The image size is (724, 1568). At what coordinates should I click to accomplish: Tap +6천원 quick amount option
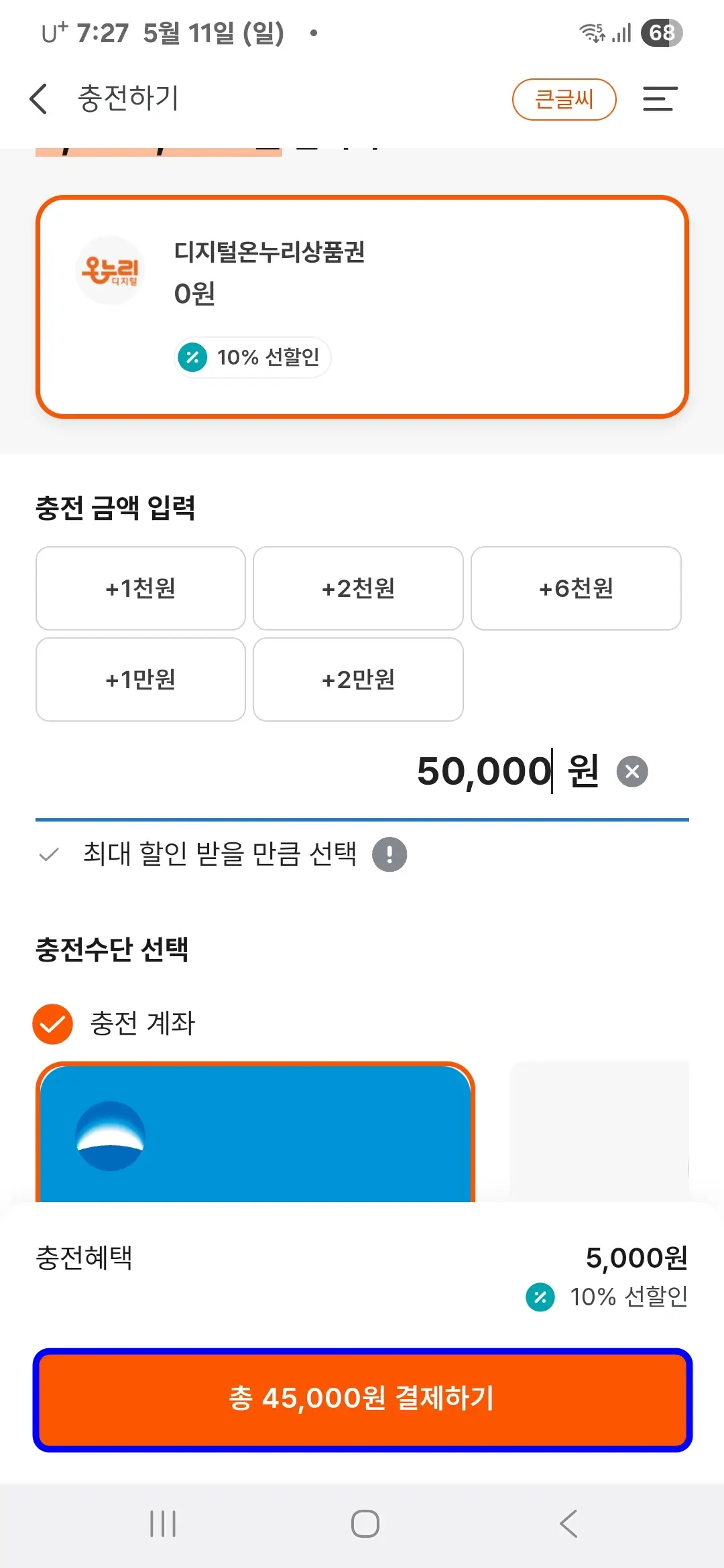tap(577, 588)
